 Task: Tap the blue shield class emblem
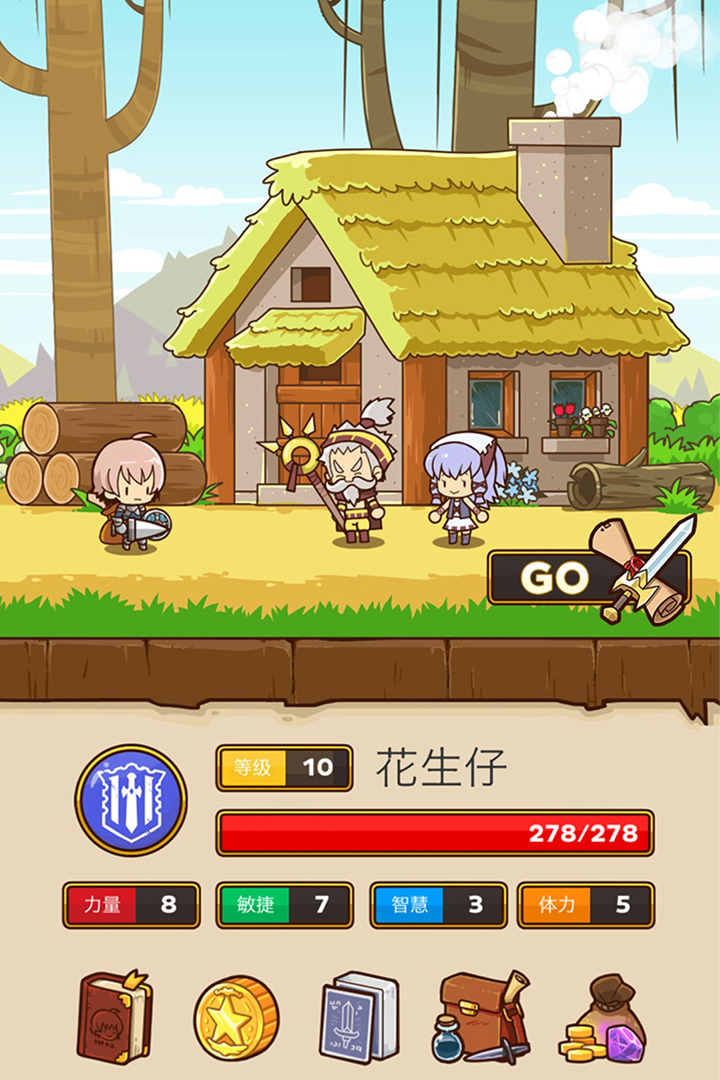point(131,800)
